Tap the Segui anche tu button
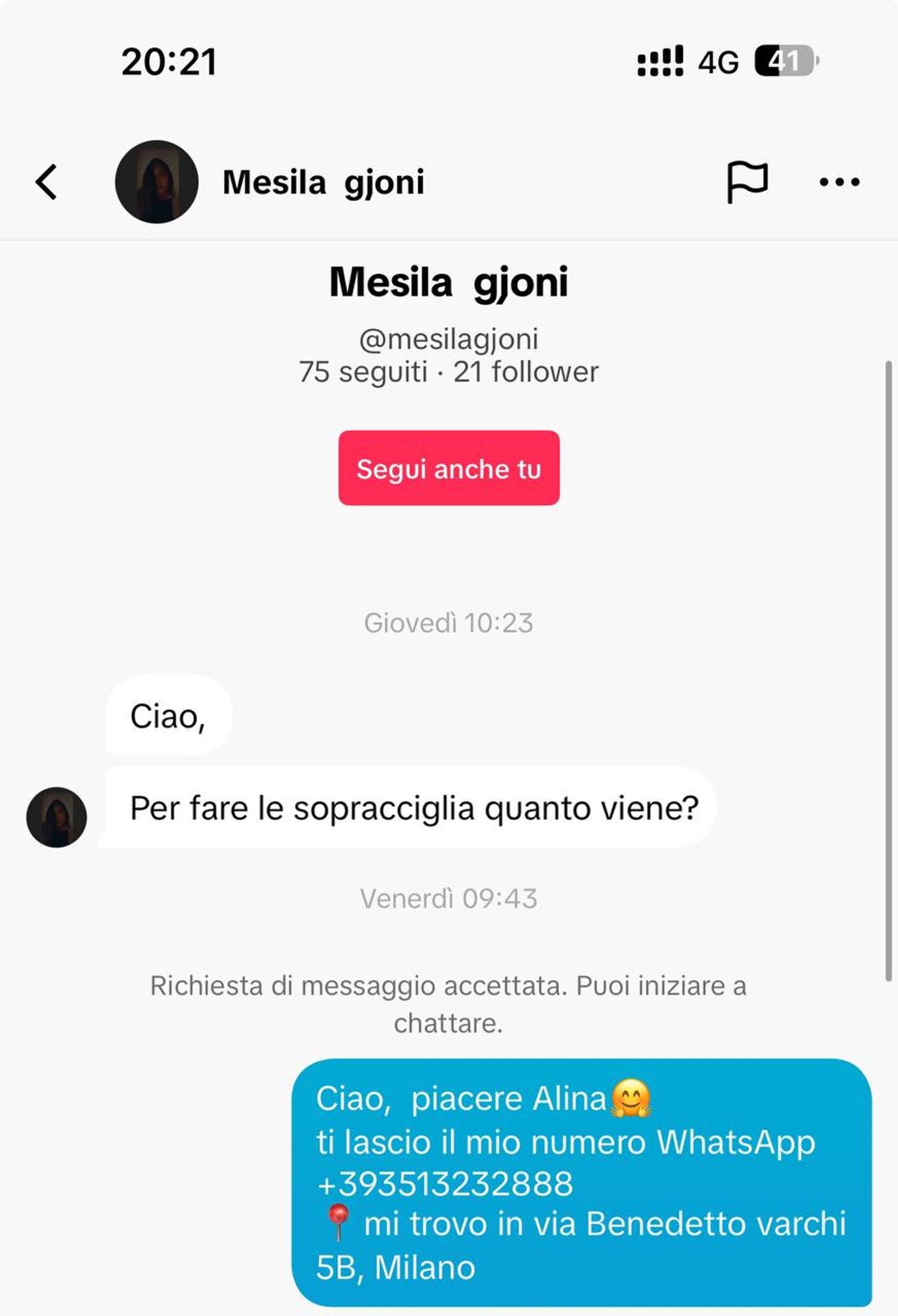Screen dimensions: 898x1316 click(448, 468)
